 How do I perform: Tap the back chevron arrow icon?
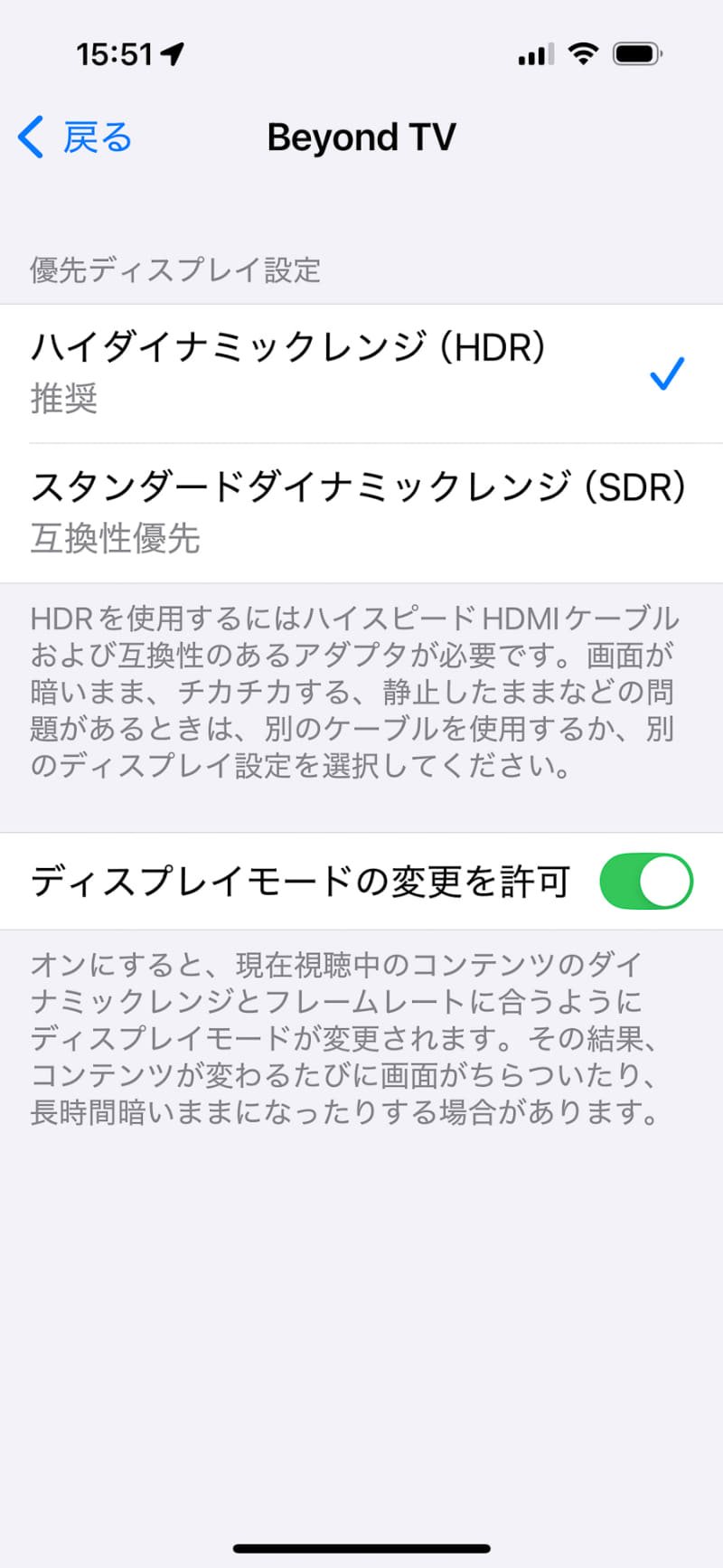pos(29,137)
